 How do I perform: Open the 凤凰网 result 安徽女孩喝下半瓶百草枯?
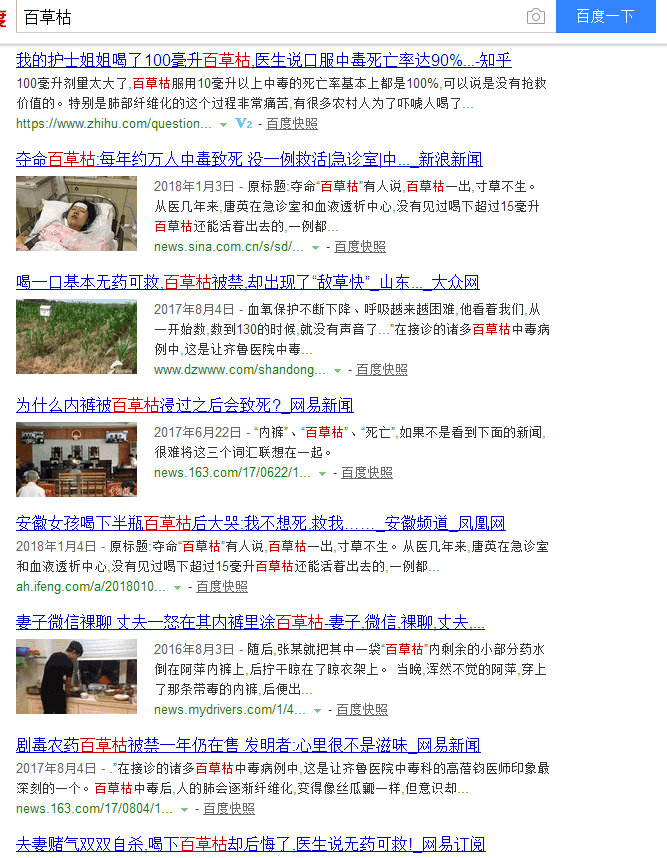pos(260,523)
